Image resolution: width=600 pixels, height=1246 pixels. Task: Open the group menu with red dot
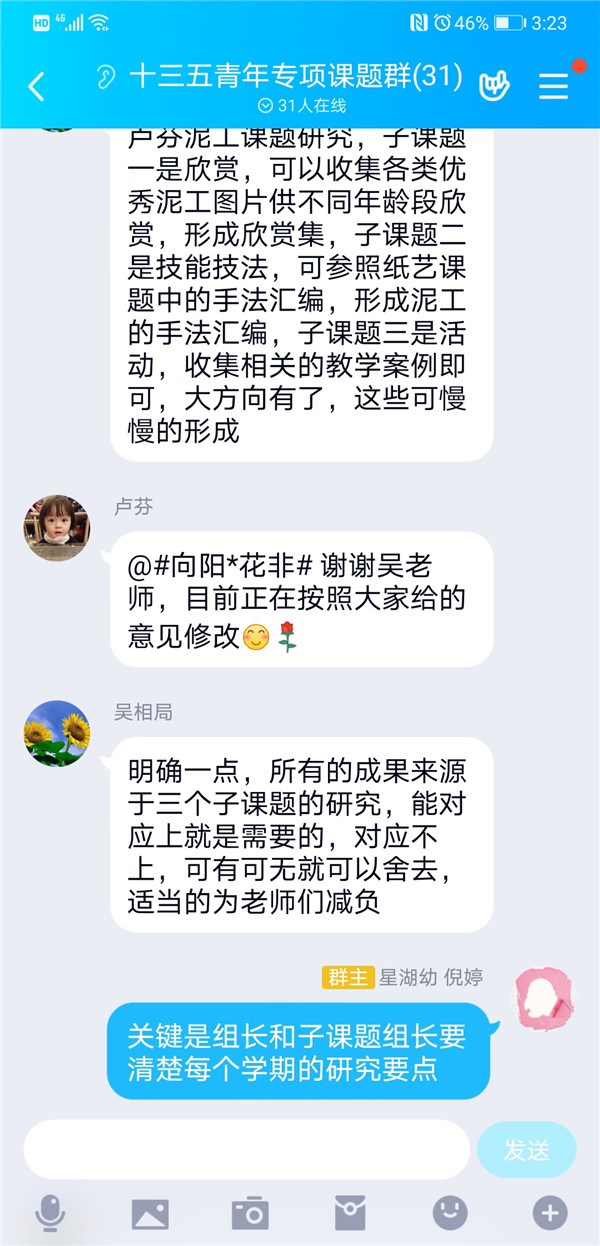click(554, 86)
